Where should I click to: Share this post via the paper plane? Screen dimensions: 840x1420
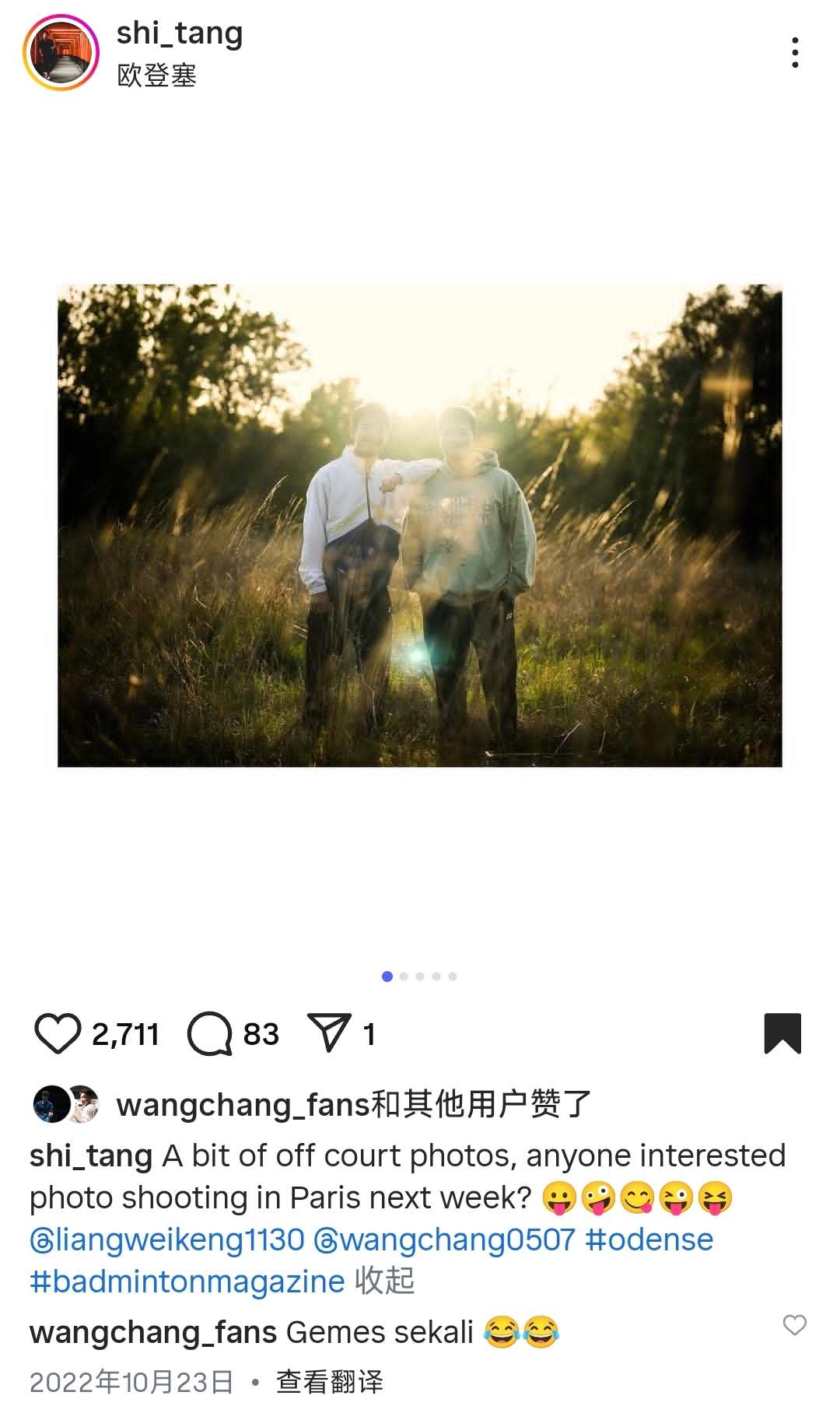329,1033
